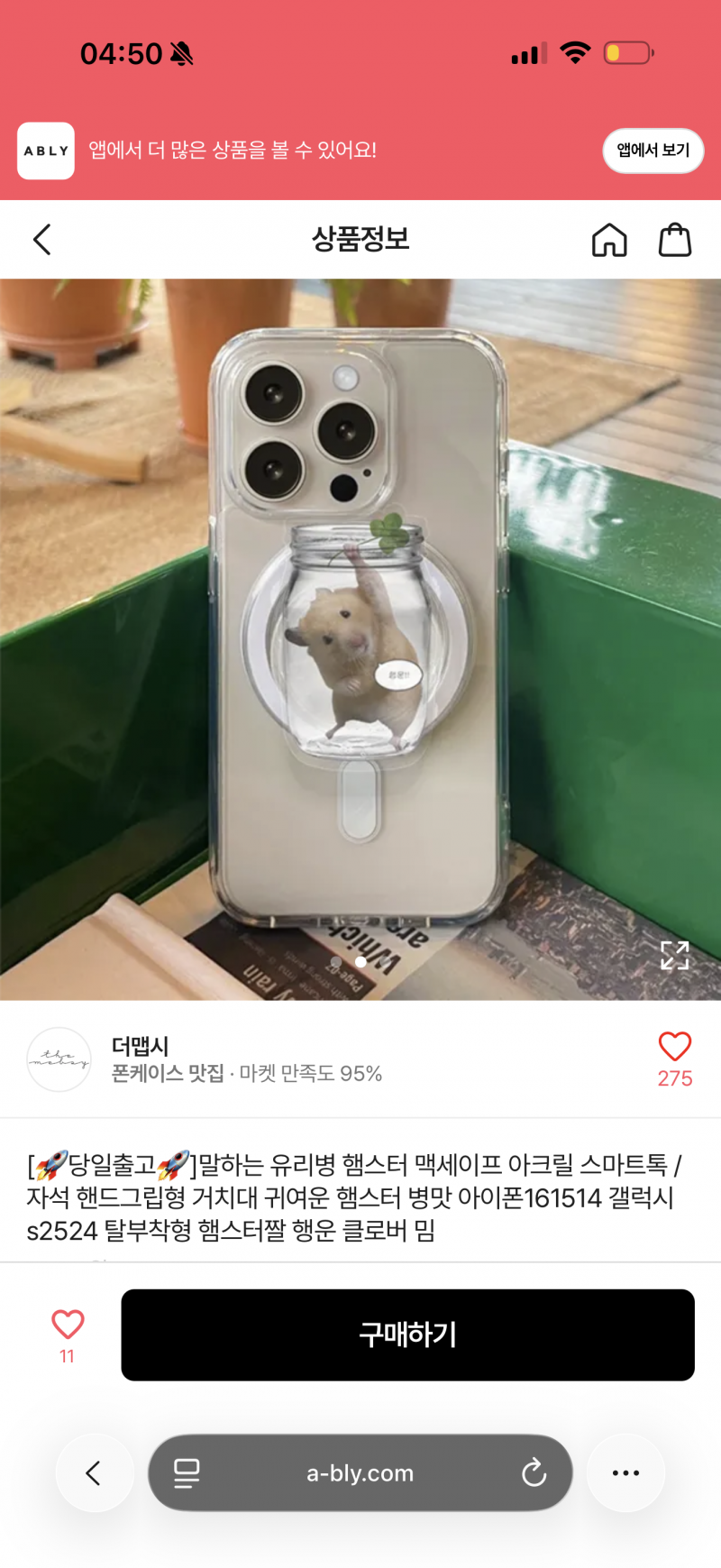
Task: Expand product image to fullscreen
Action: 674,956
